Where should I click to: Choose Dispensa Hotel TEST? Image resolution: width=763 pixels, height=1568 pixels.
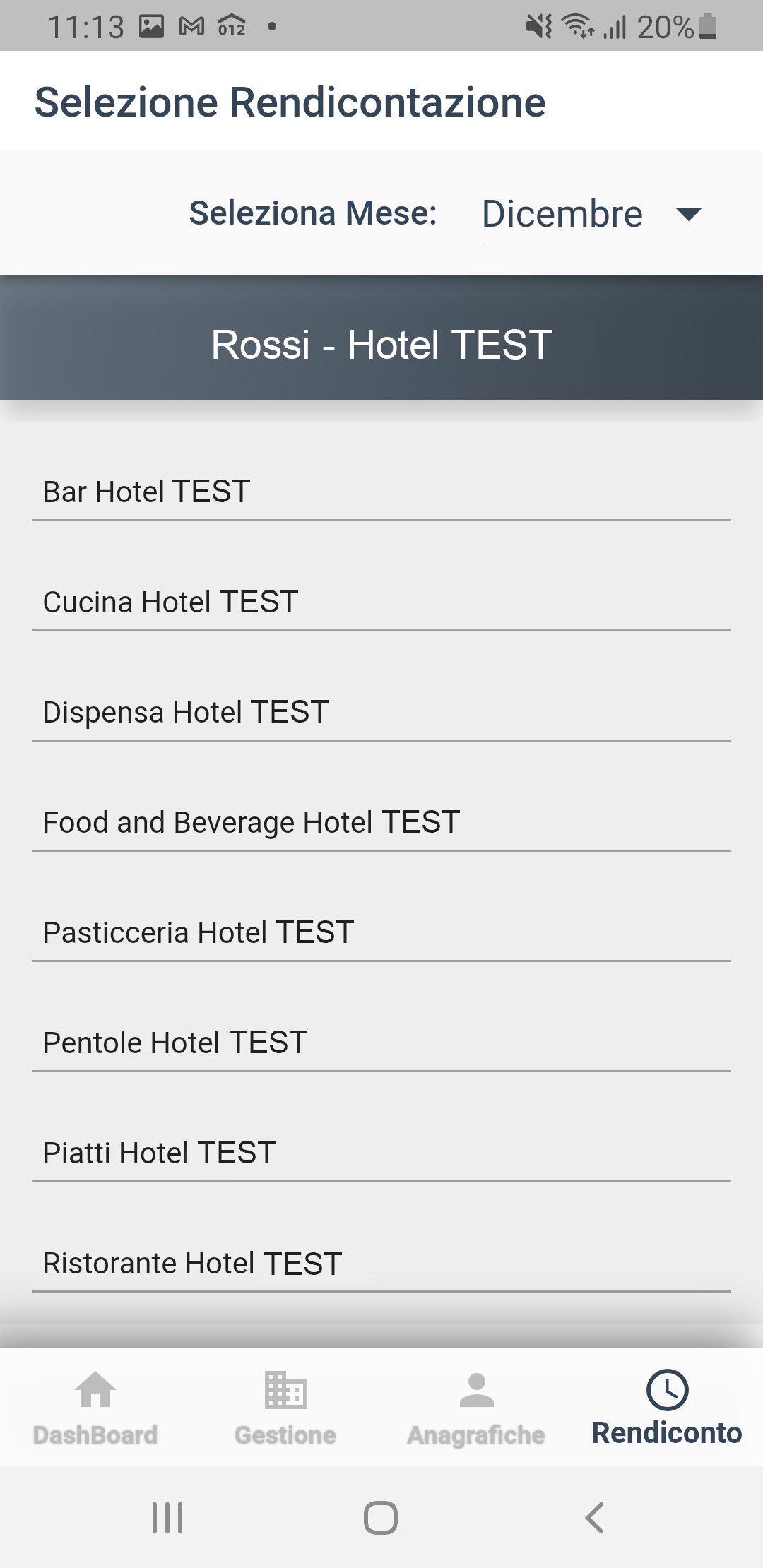(x=381, y=713)
